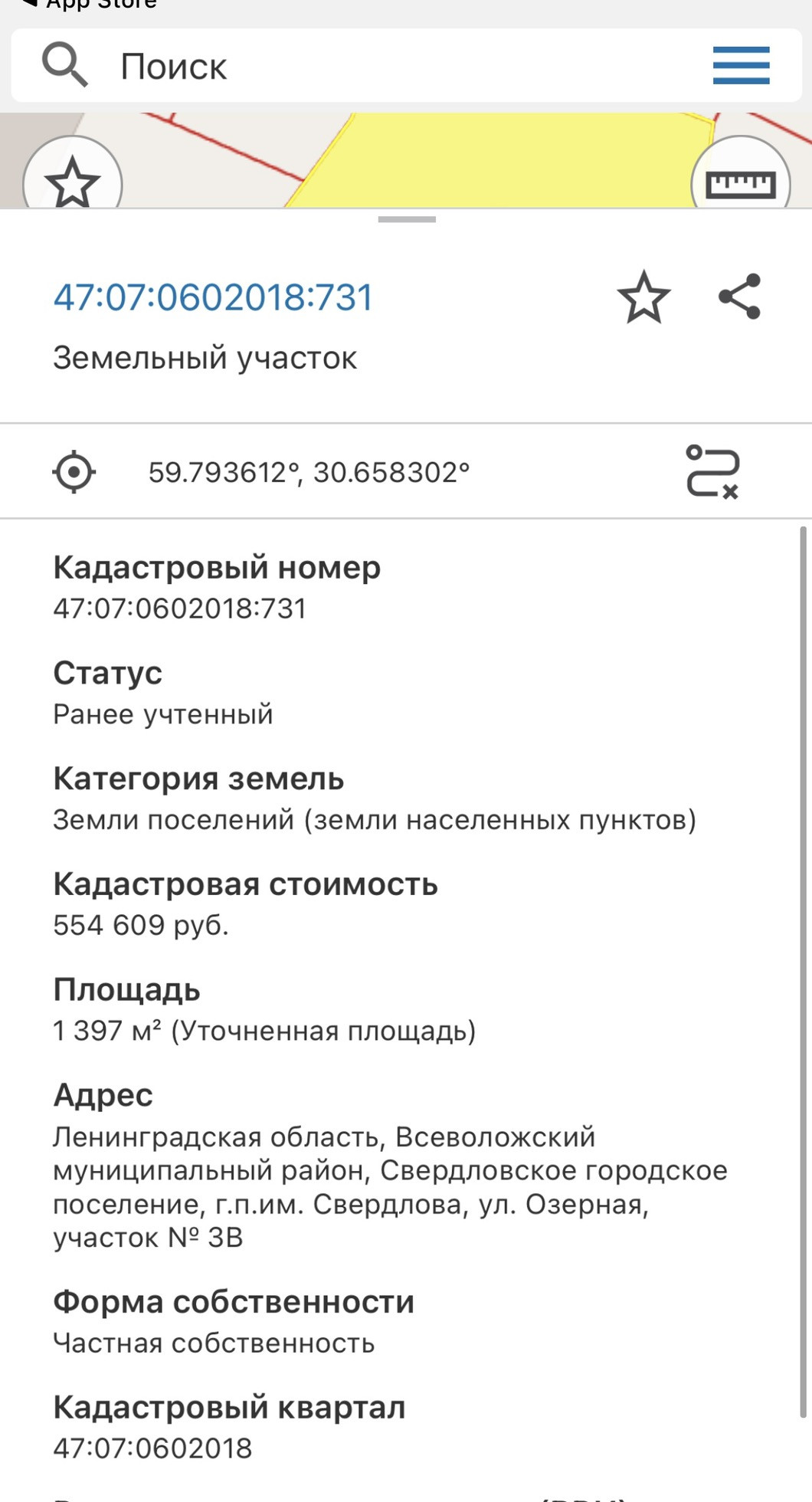This screenshot has height=1502, width=812.
Task: Return to App Store via back link
Action: click(x=90, y=4)
